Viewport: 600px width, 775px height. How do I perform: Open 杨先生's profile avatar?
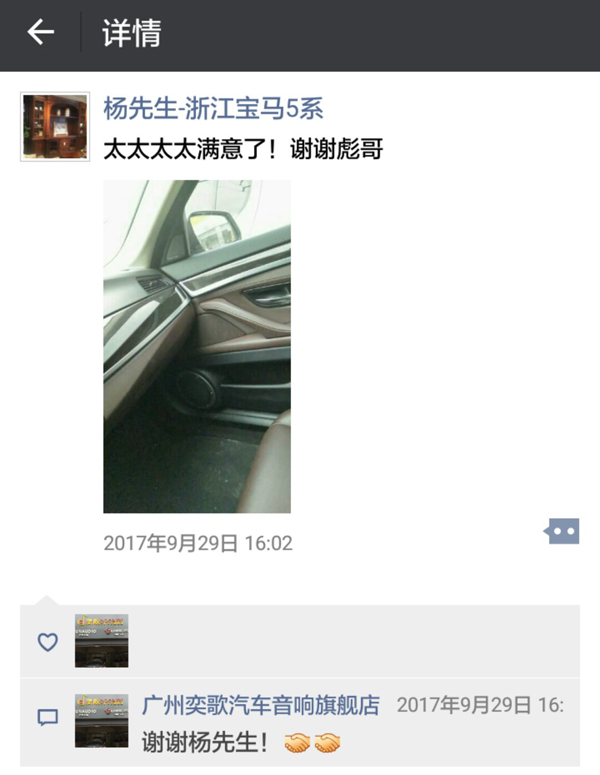tap(55, 127)
